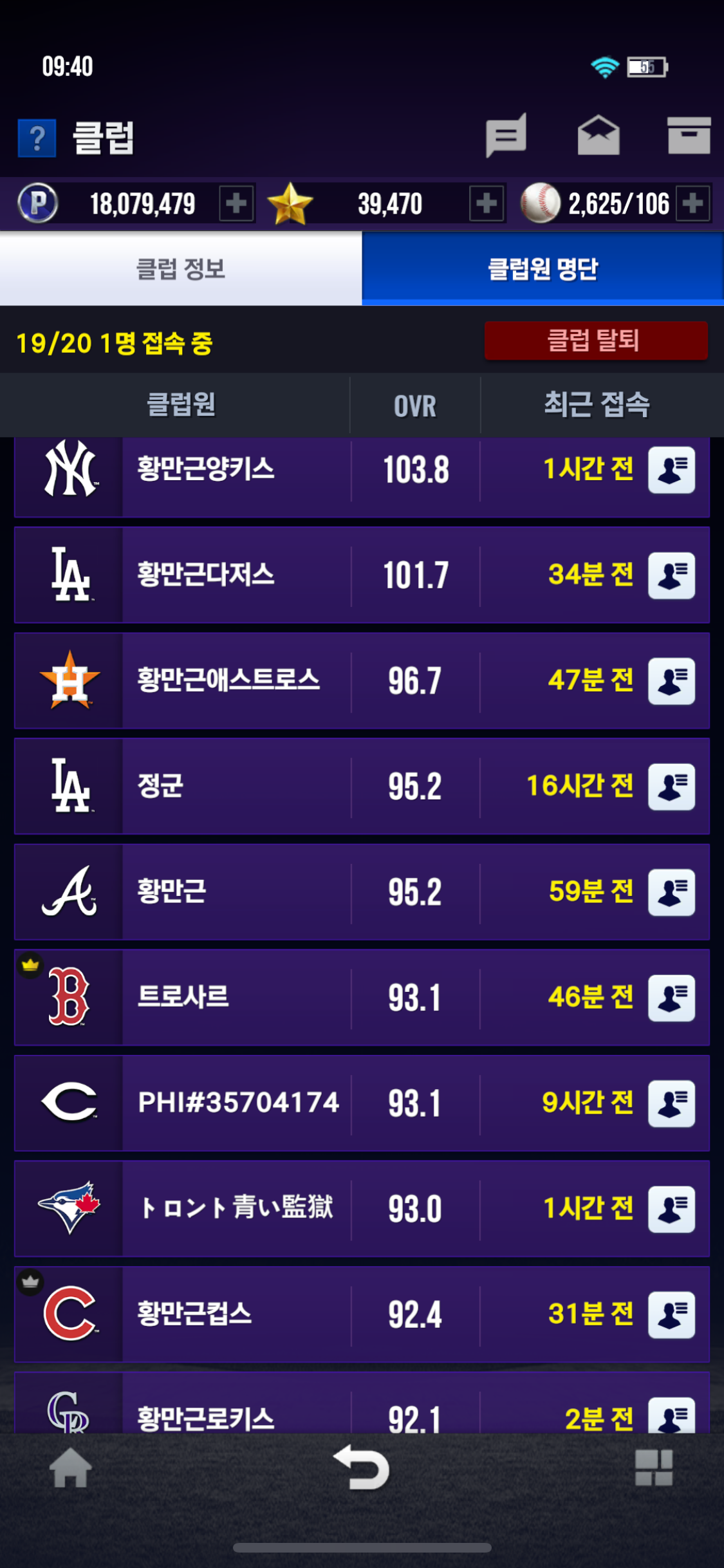Add more stars with plus button
724x1568 pixels.
(x=486, y=204)
